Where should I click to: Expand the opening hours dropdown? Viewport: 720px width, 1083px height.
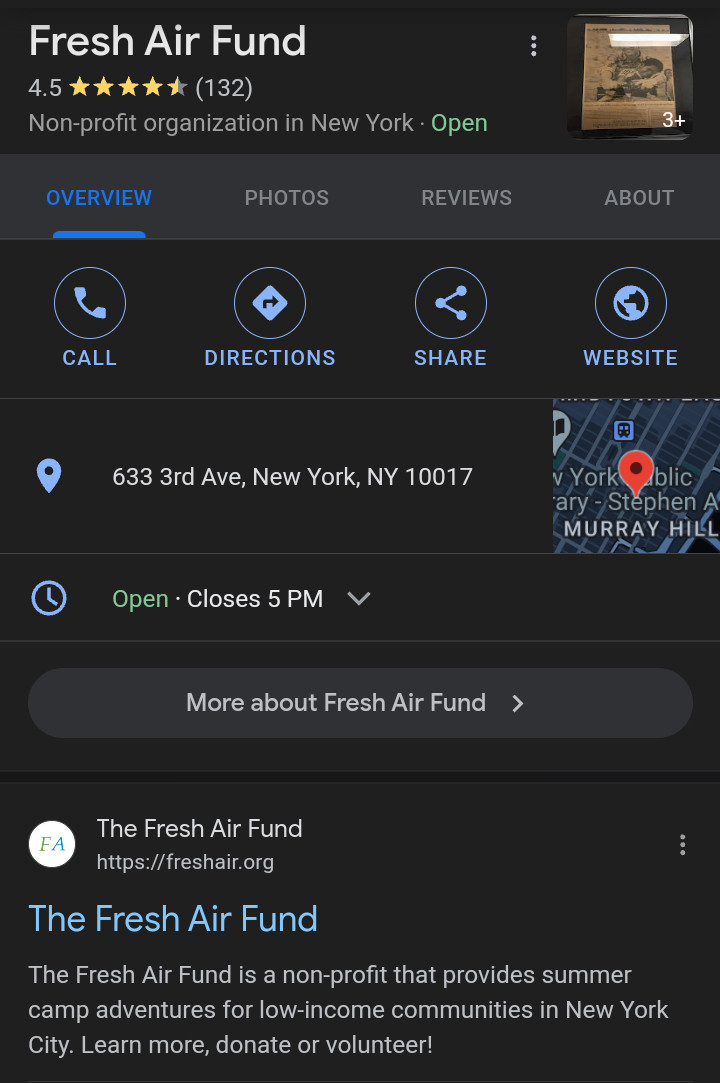[358, 599]
